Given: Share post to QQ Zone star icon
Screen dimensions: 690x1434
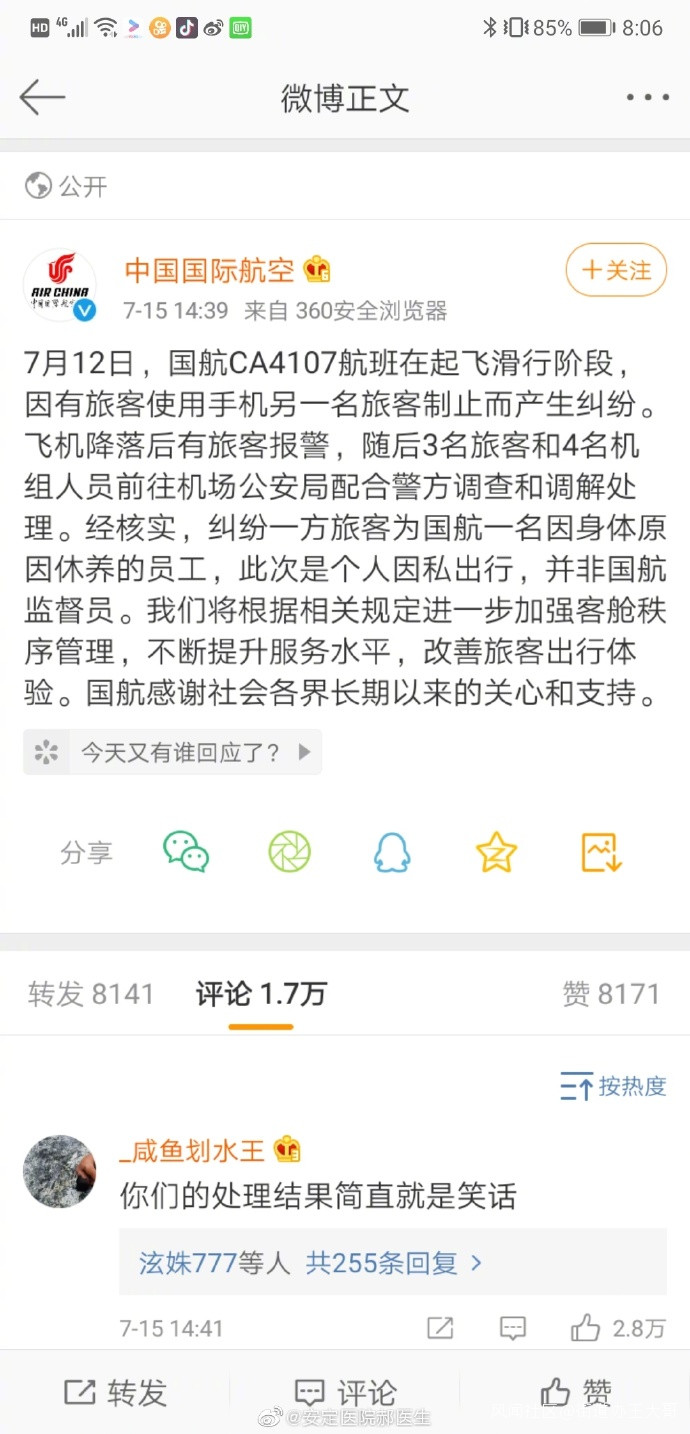Looking at the screenshot, I should tap(496, 852).
